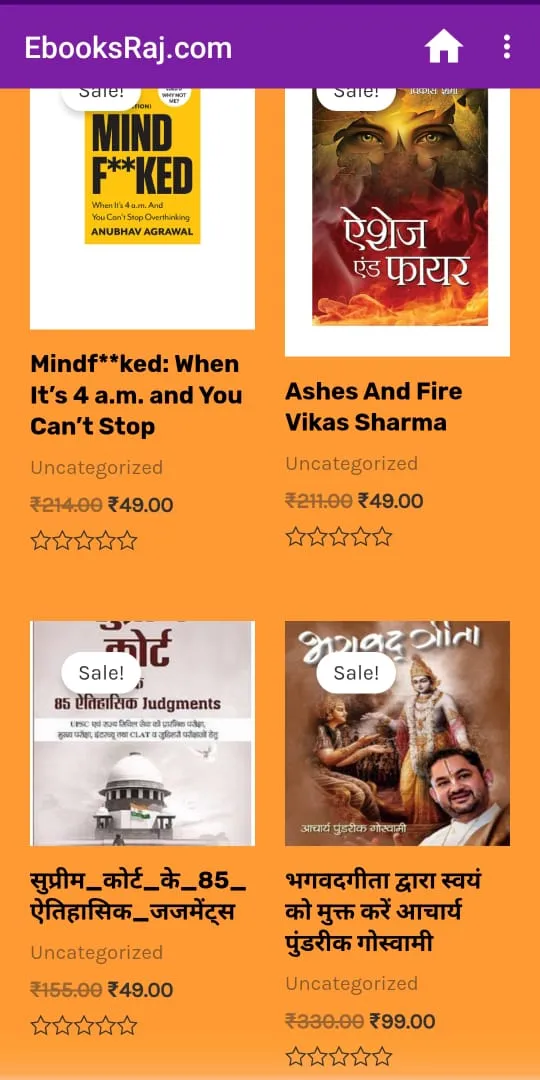Tap the Ashes And Fire Vikas Sharma title
The image size is (540, 1080).
(373, 406)
